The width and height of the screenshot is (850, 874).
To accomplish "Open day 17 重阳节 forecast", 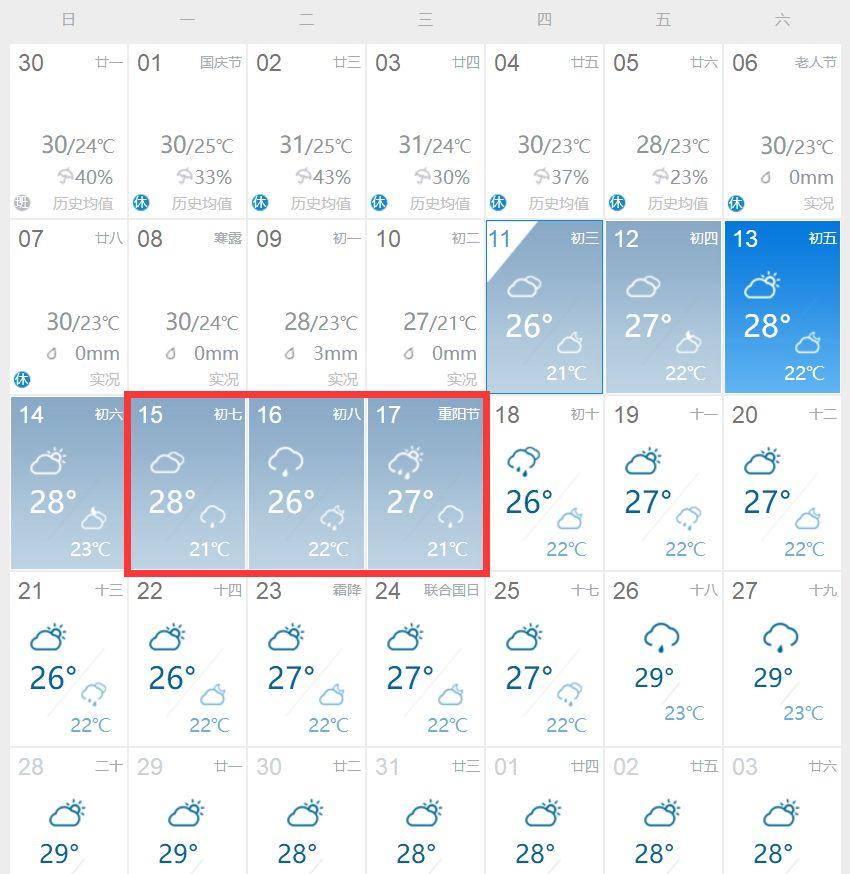I will (x=425, y=483).
